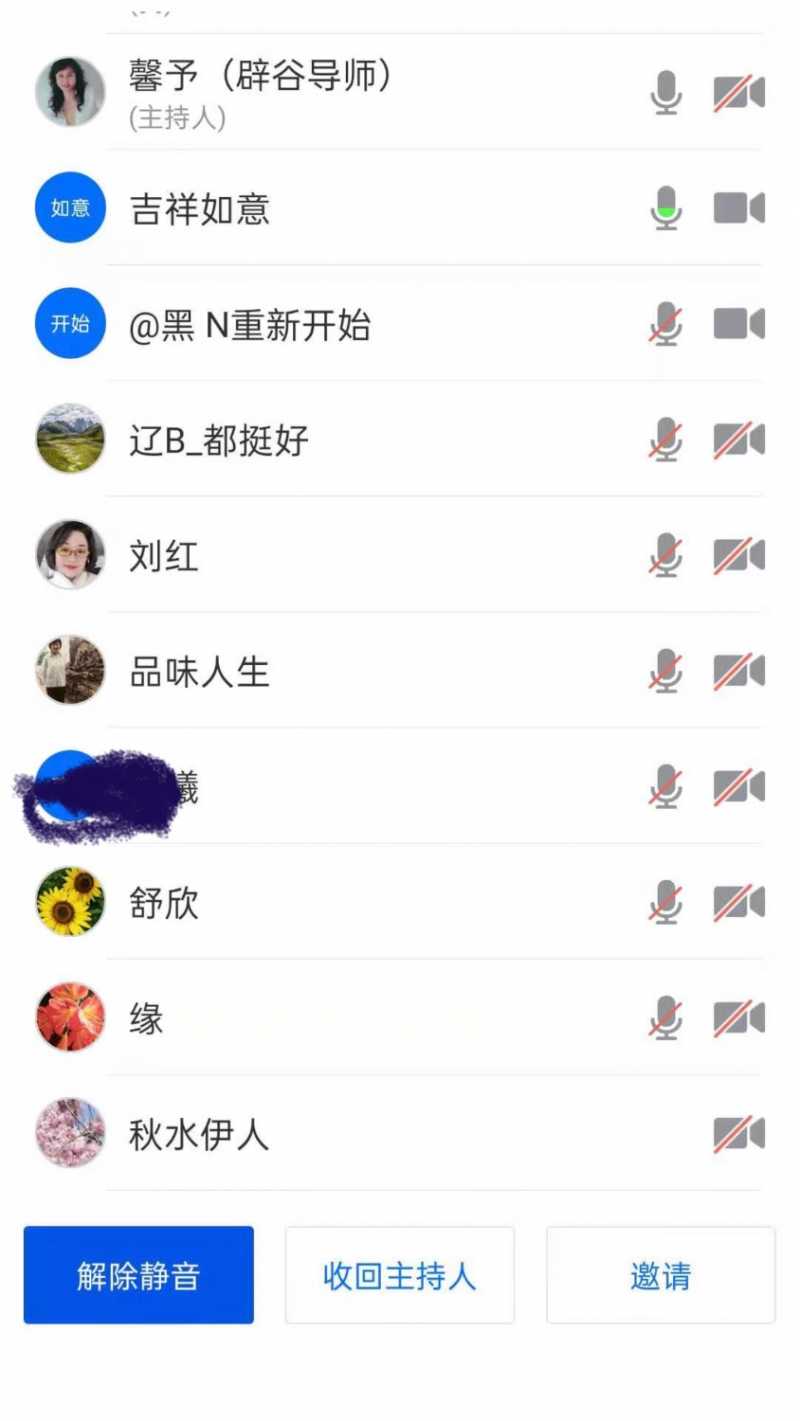Viewport: 800px width, 1421px height.
Task: Click the 开始 avatar of @黑 N重新开始
Action: coord(69,323)
